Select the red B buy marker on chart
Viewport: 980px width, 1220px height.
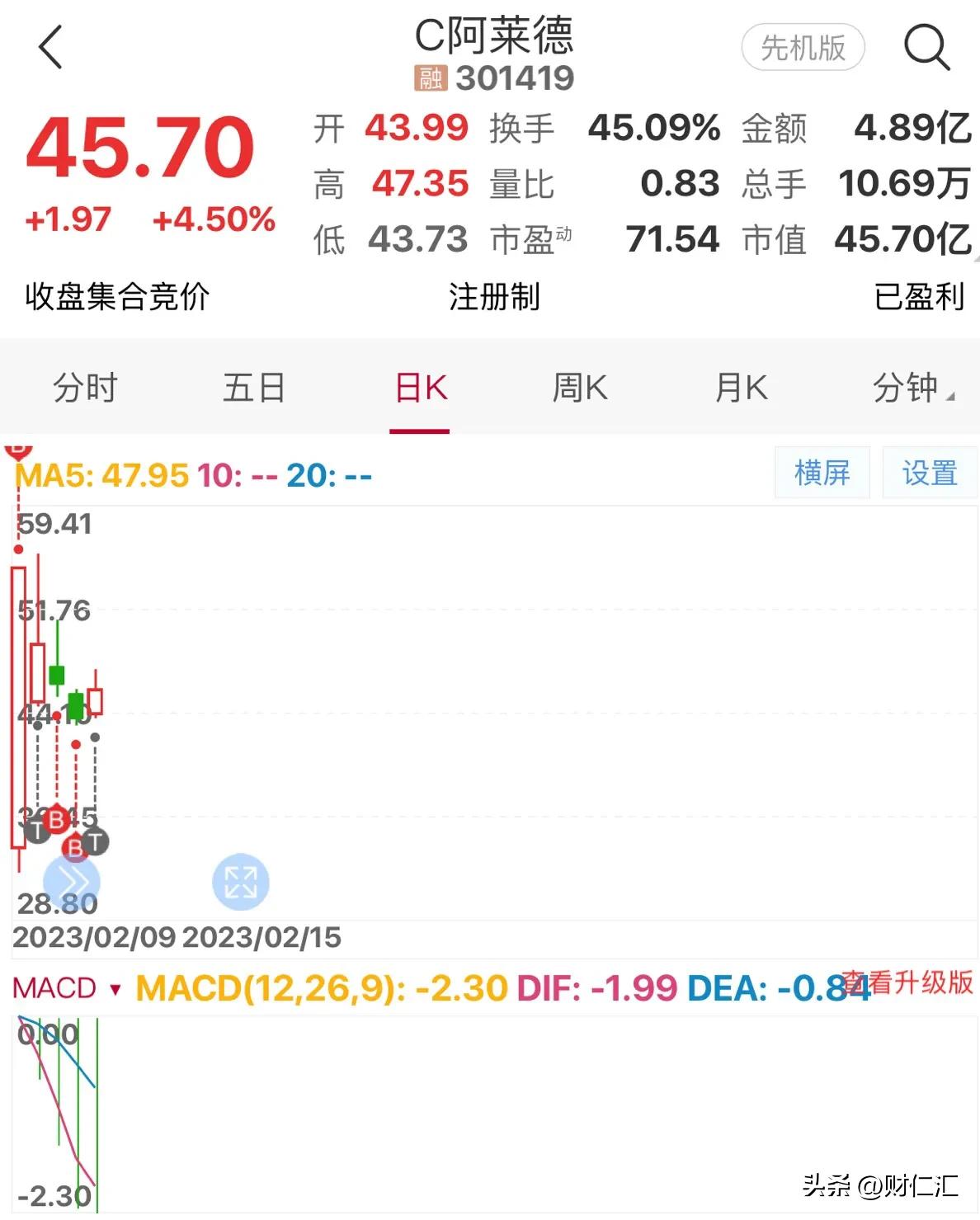[56, 821]
